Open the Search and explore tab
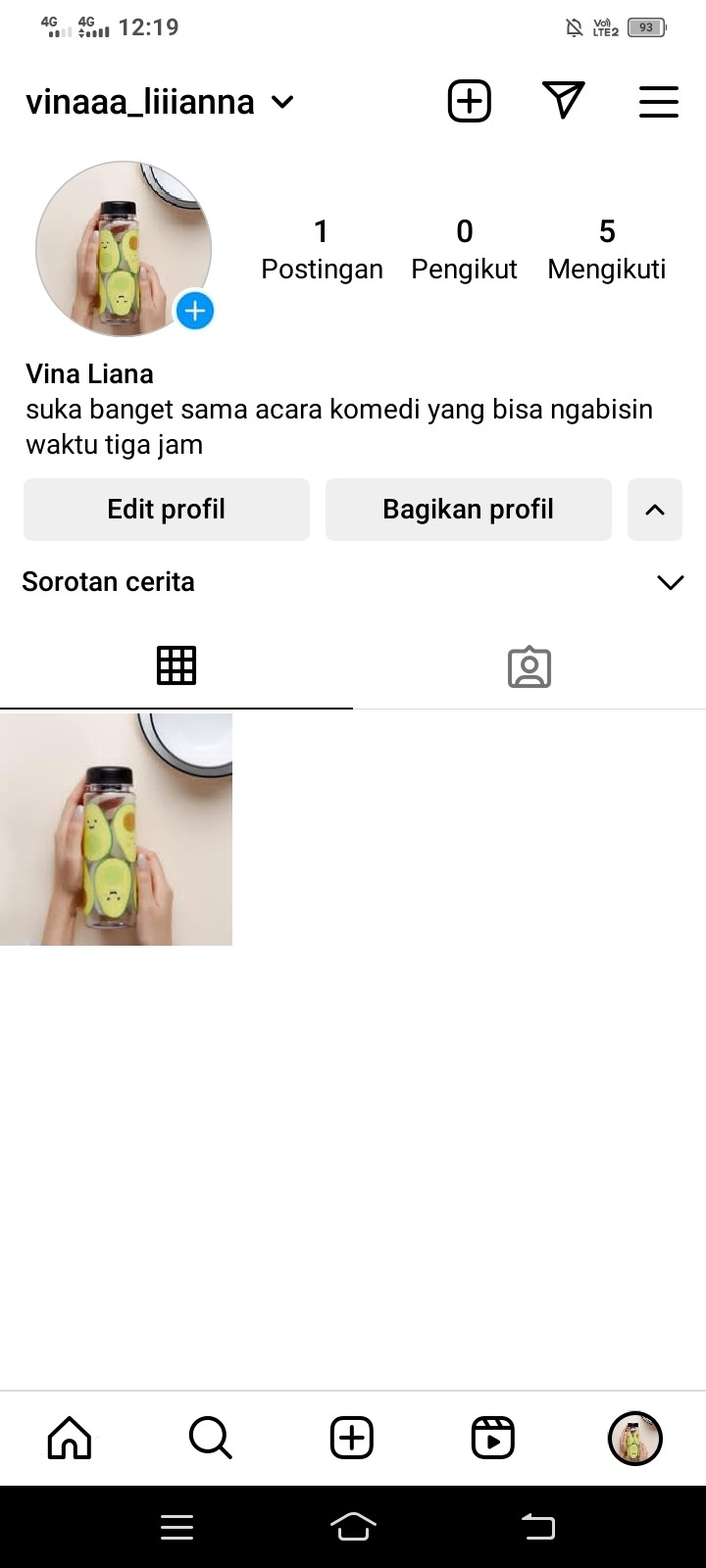The width and height of the screenshot is (706, 1568). (210, 1438)
